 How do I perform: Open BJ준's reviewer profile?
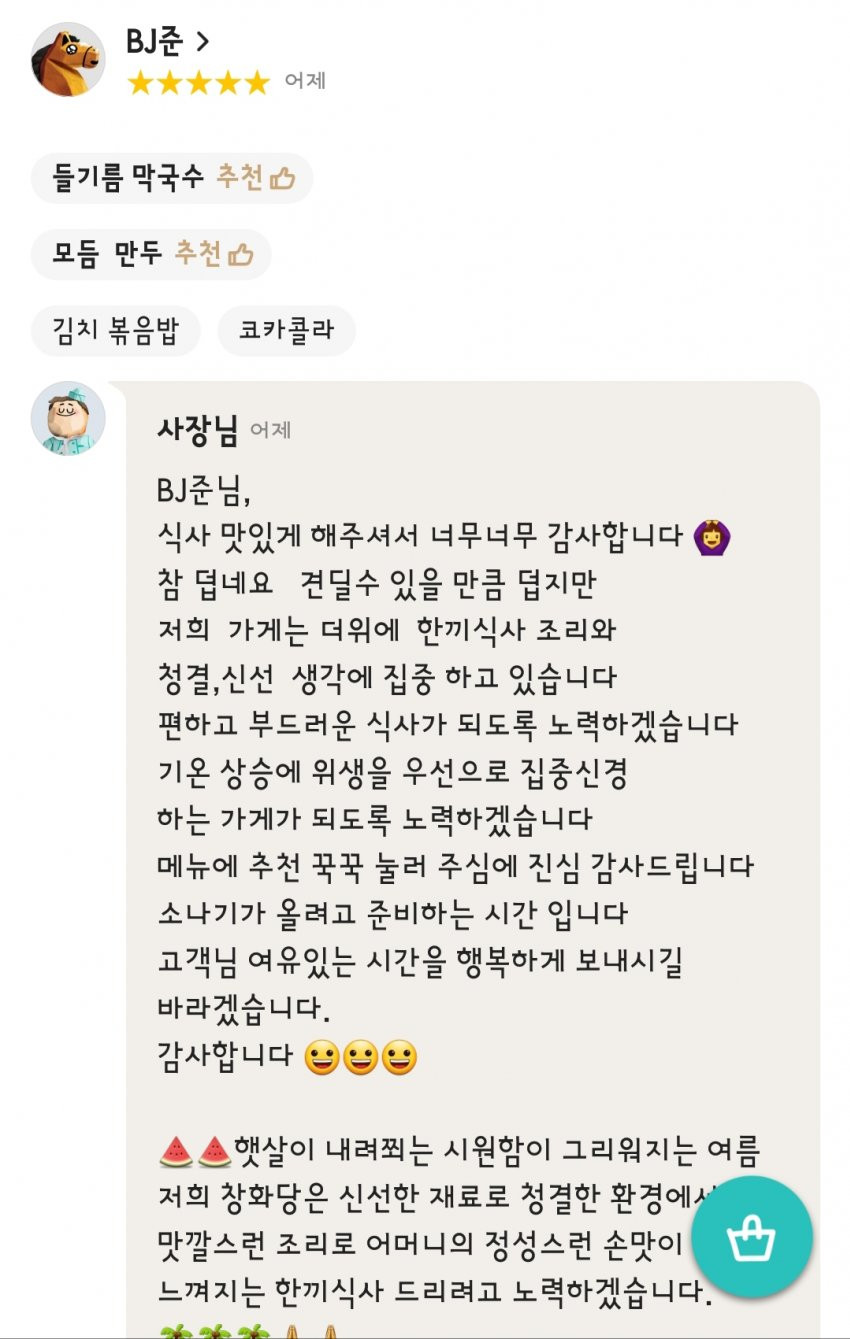click(x=167, y=41)
